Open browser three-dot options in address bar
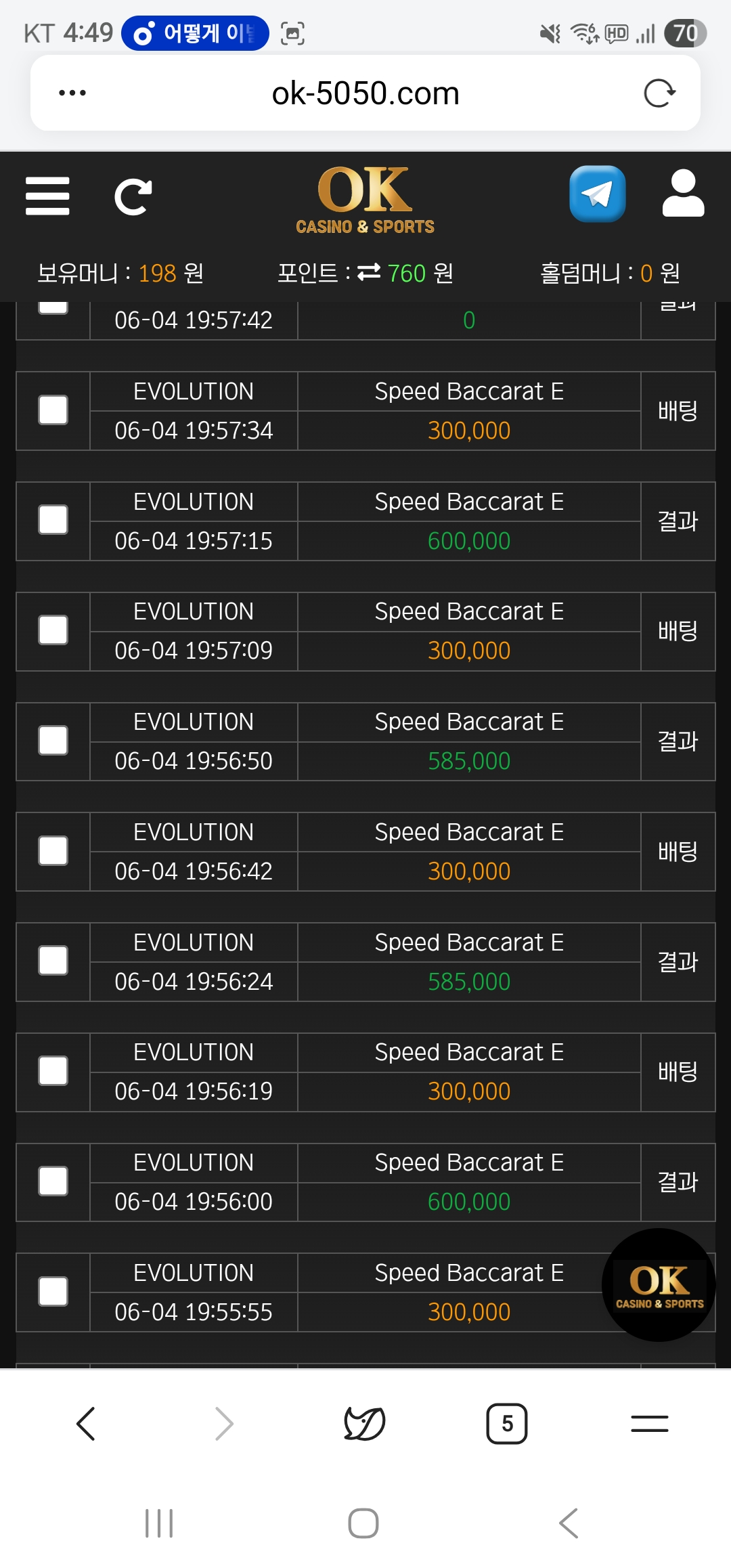 (72, 93)
